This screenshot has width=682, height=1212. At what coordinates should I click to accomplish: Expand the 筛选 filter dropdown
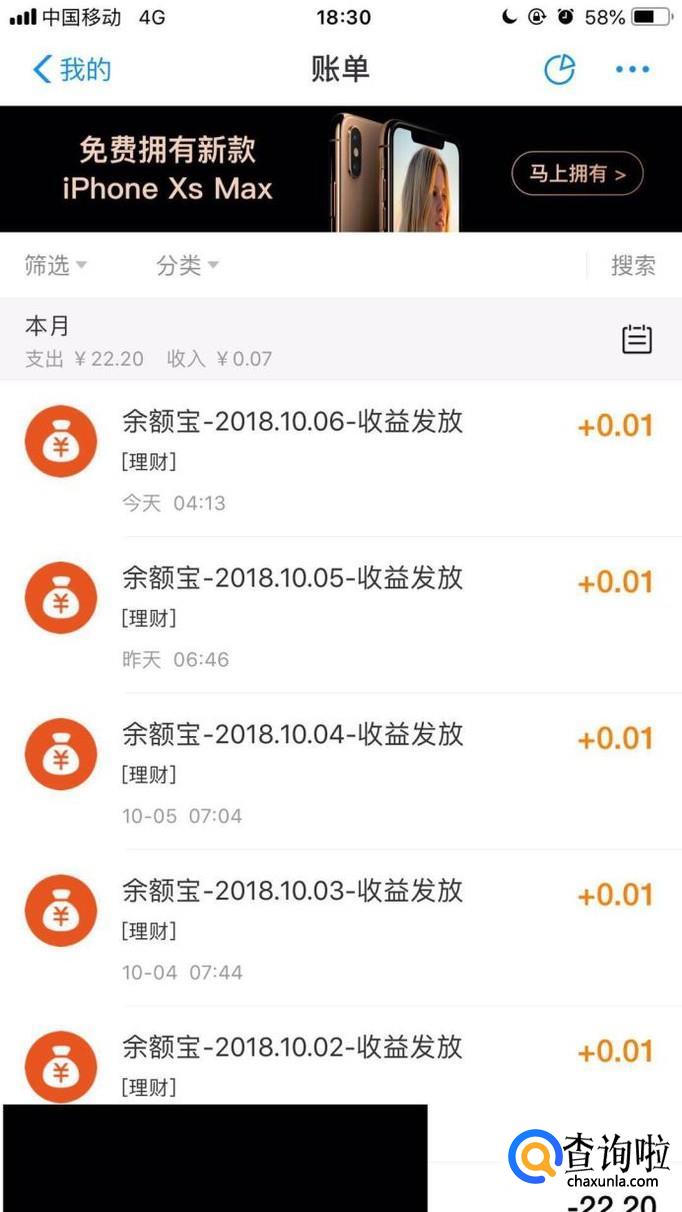(x=55, y=265)
